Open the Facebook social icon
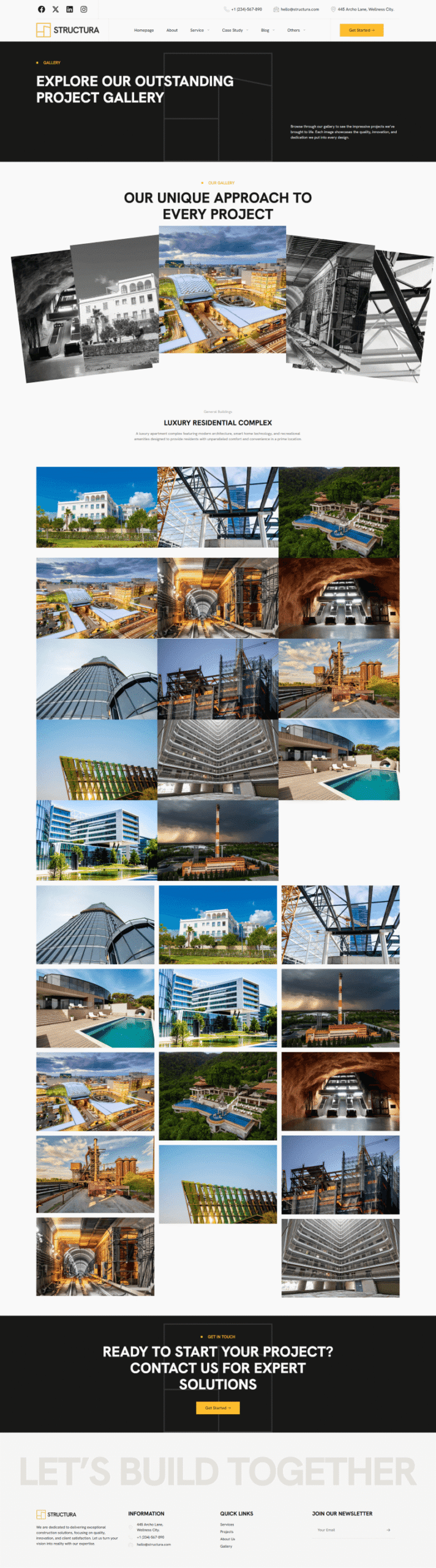Image resolution: width=436 pixels, height=1568 pixels. point(42,9)
